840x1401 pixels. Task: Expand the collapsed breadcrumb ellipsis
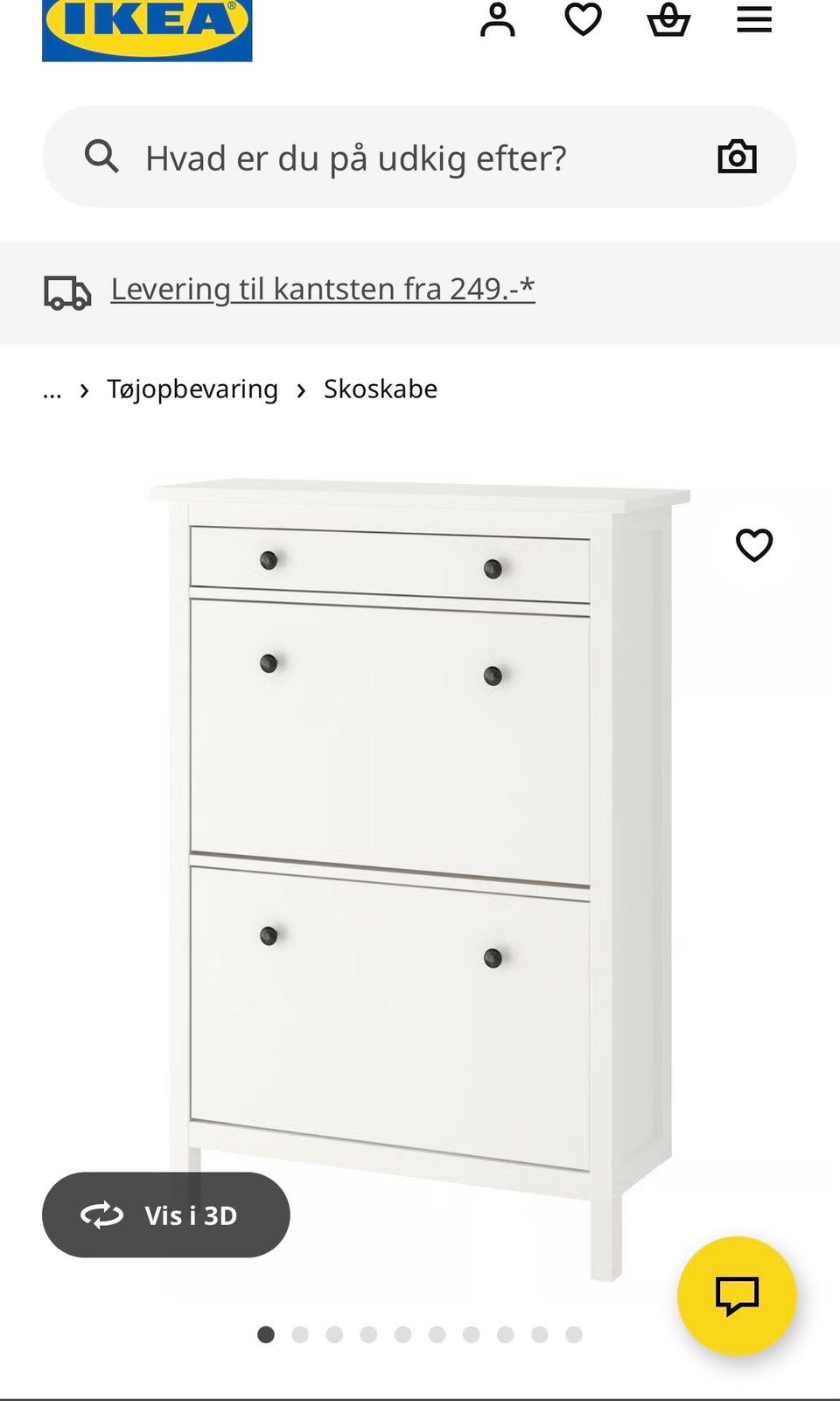(52, 391)
